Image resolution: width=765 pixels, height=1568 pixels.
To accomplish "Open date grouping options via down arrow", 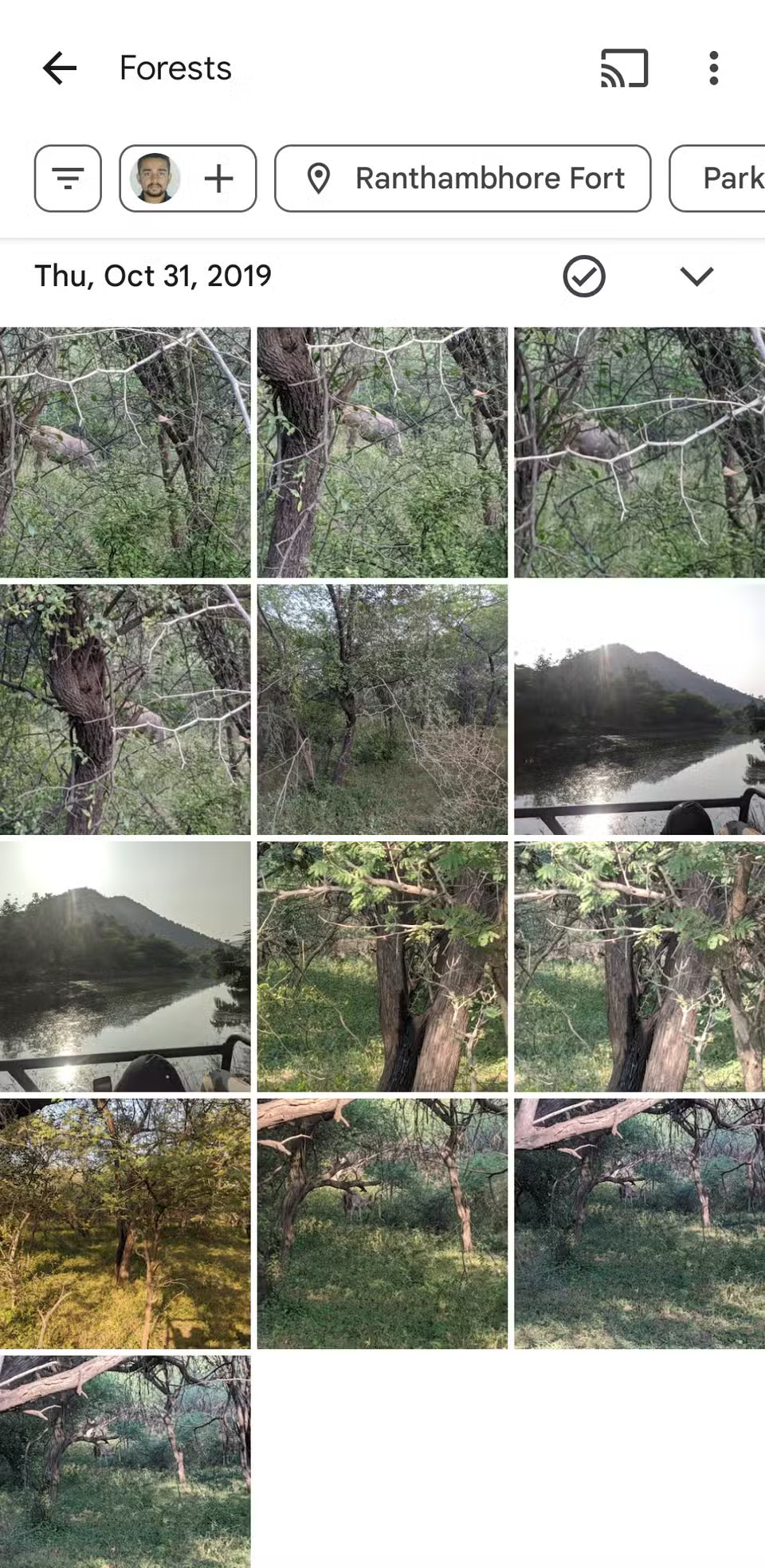I will [x=696, y=277].
